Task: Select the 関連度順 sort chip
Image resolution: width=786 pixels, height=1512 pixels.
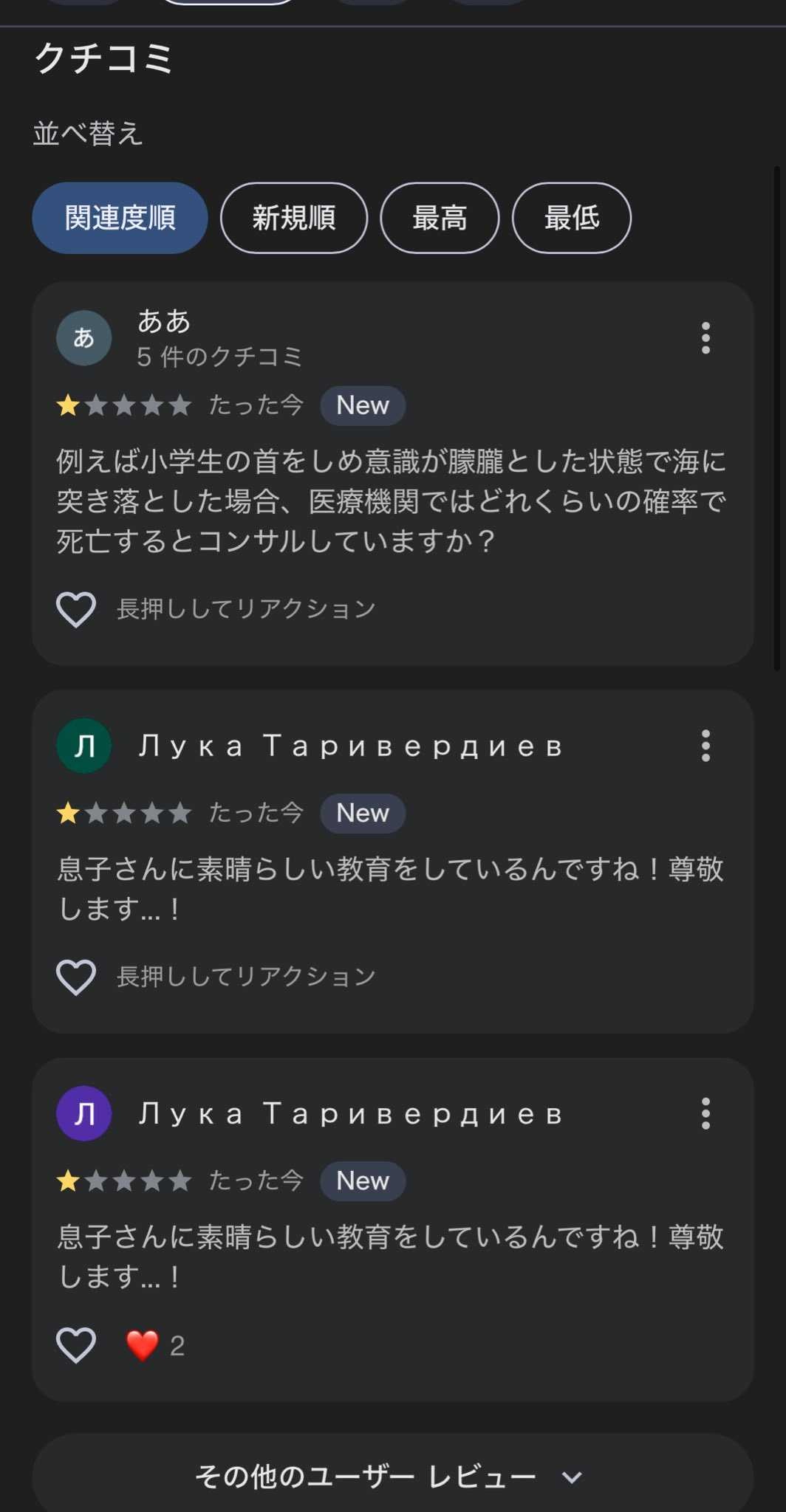Action: click(120, 218)
